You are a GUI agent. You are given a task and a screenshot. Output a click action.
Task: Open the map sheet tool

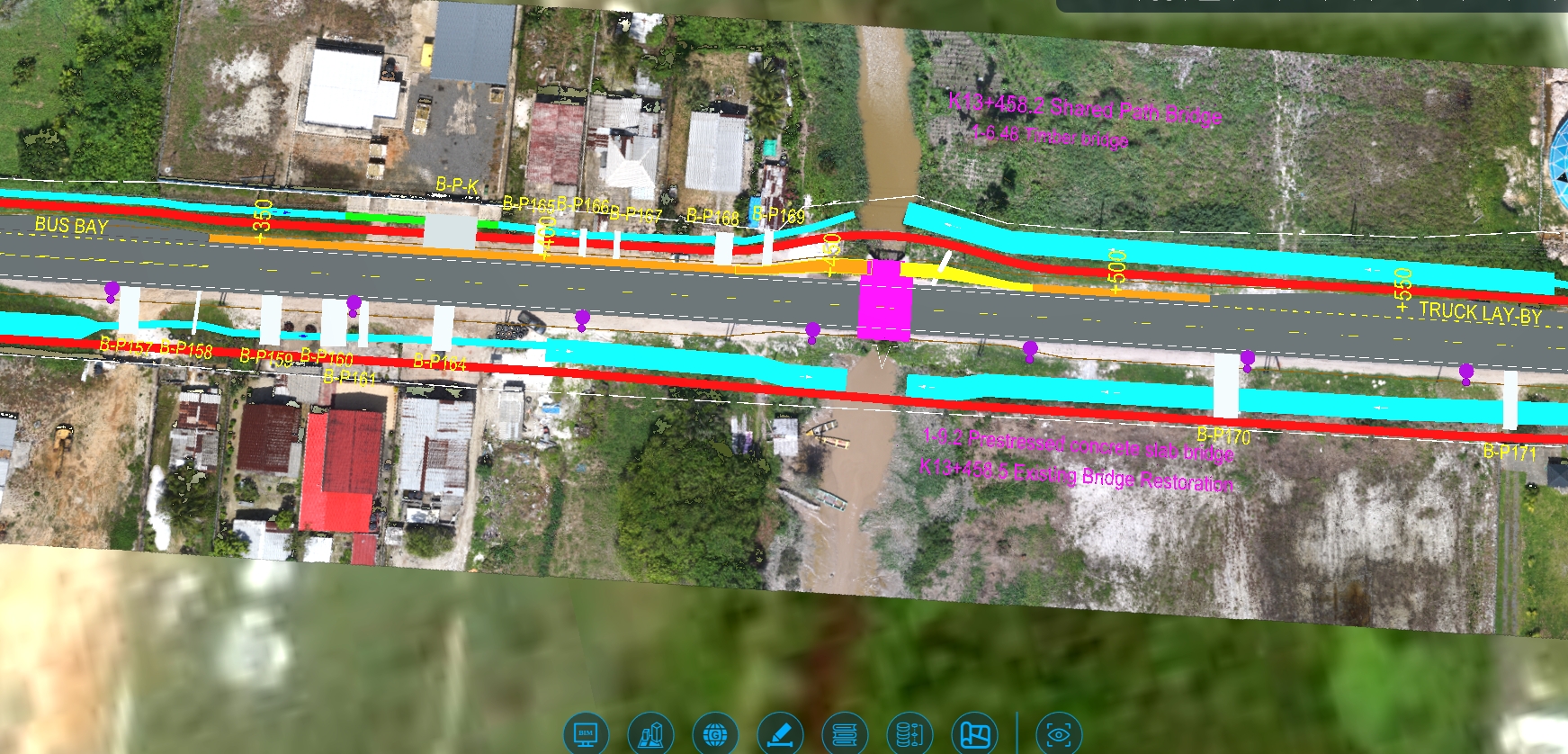975,735
